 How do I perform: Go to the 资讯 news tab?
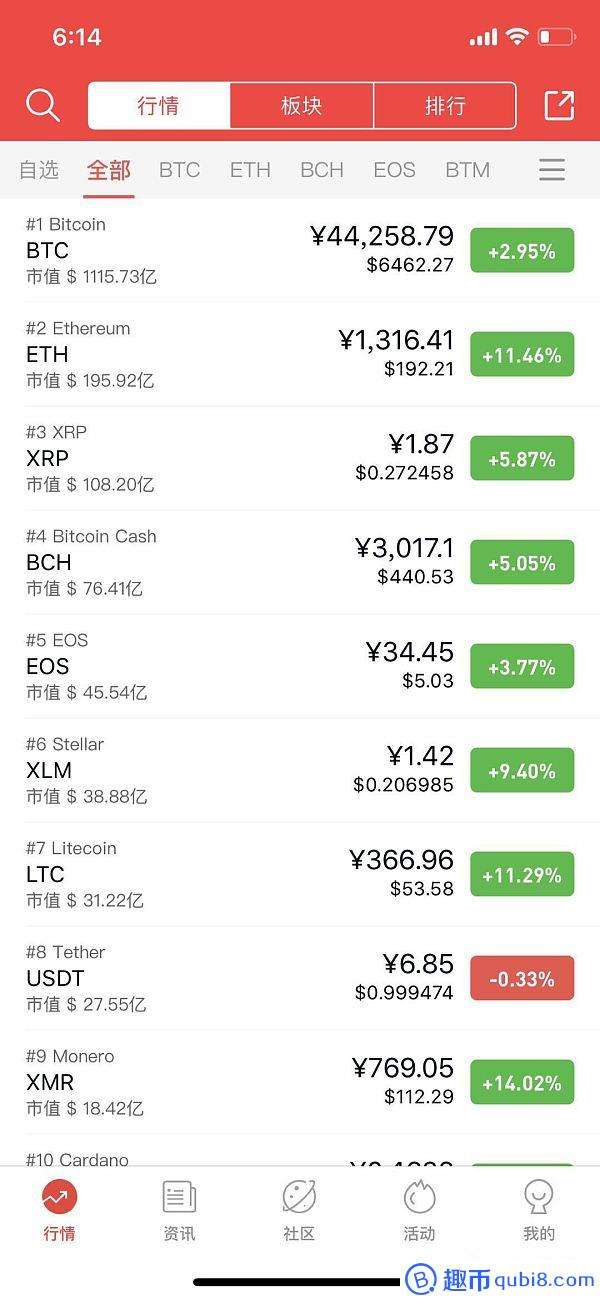pos(179,1210)
